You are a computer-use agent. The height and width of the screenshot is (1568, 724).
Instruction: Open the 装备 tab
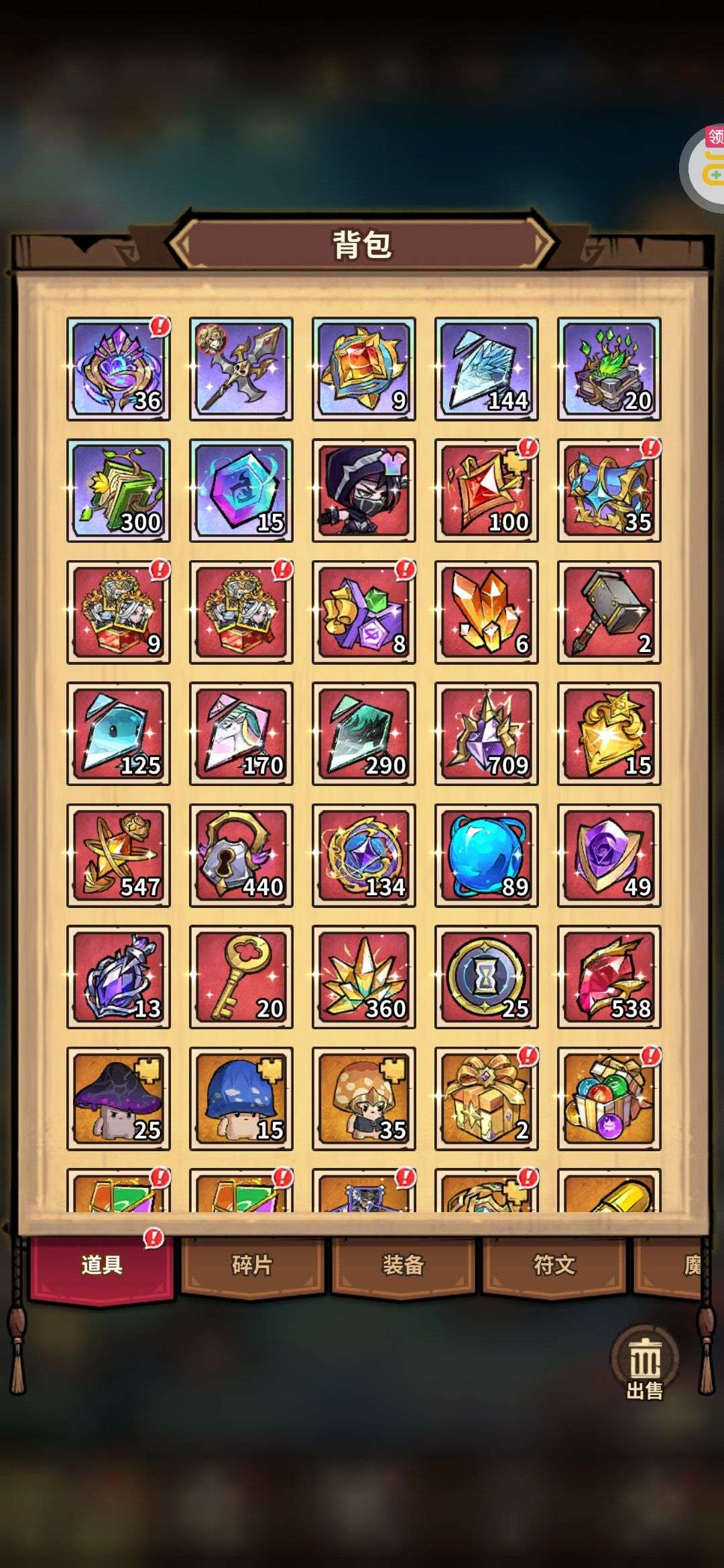pos(404,1264)
